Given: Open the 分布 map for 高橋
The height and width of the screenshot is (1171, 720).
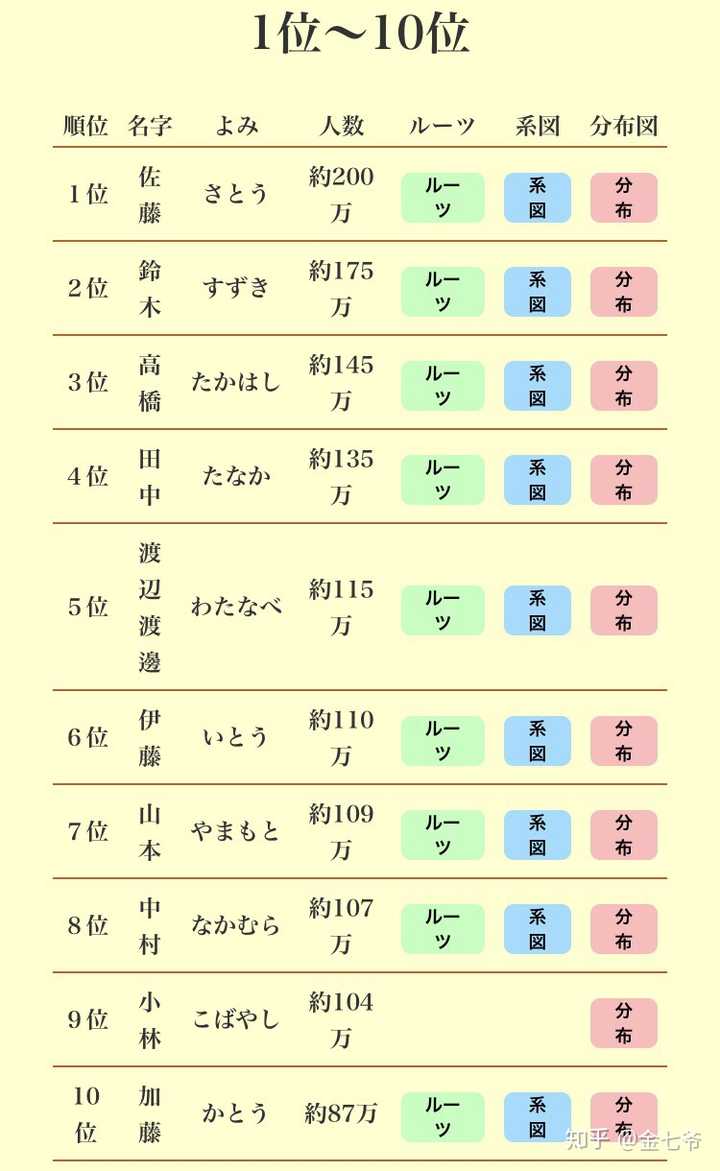Looking at the screenshot, I should click(623, 385).
